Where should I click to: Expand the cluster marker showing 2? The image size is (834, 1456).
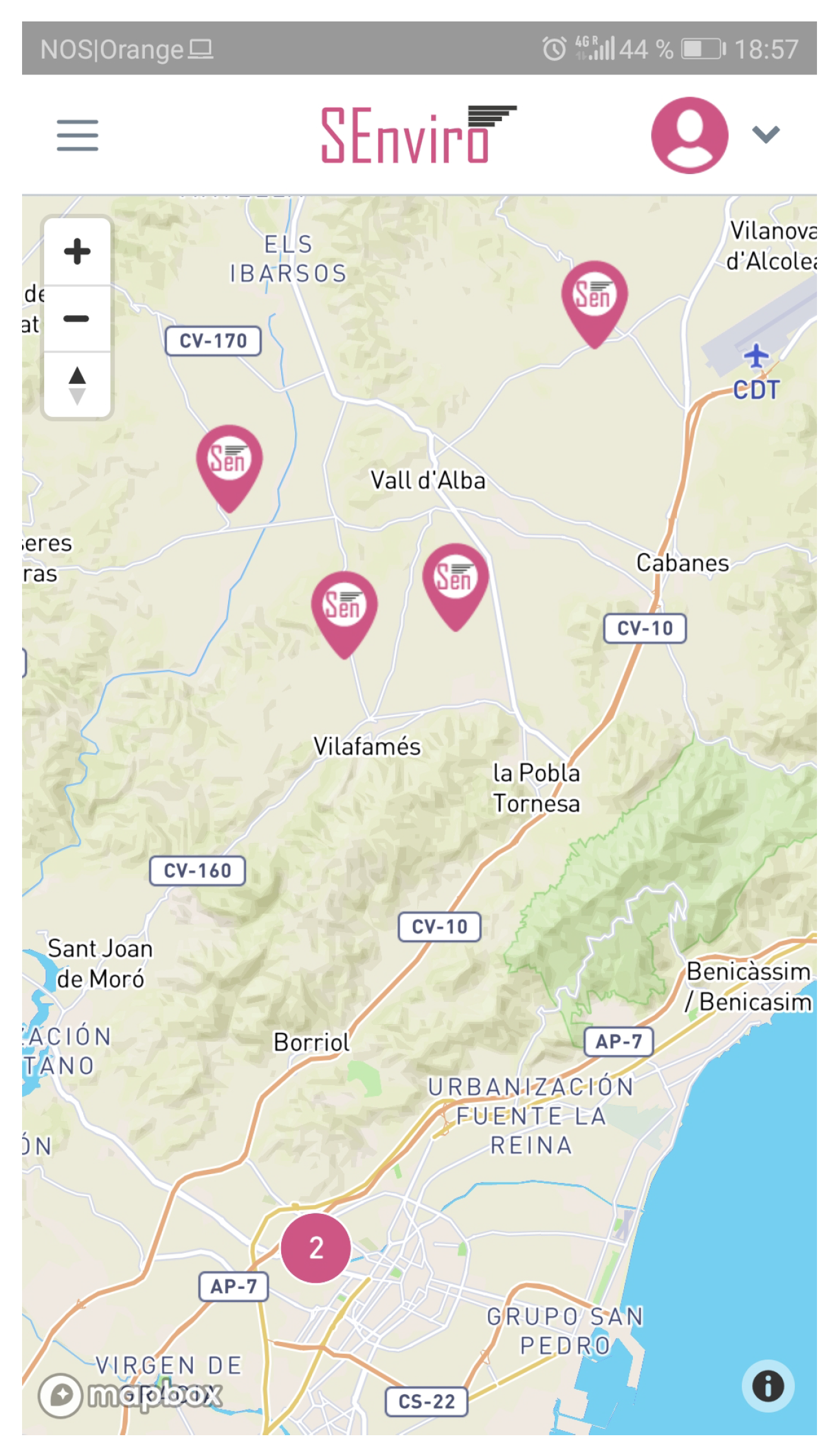[316, 1248]
